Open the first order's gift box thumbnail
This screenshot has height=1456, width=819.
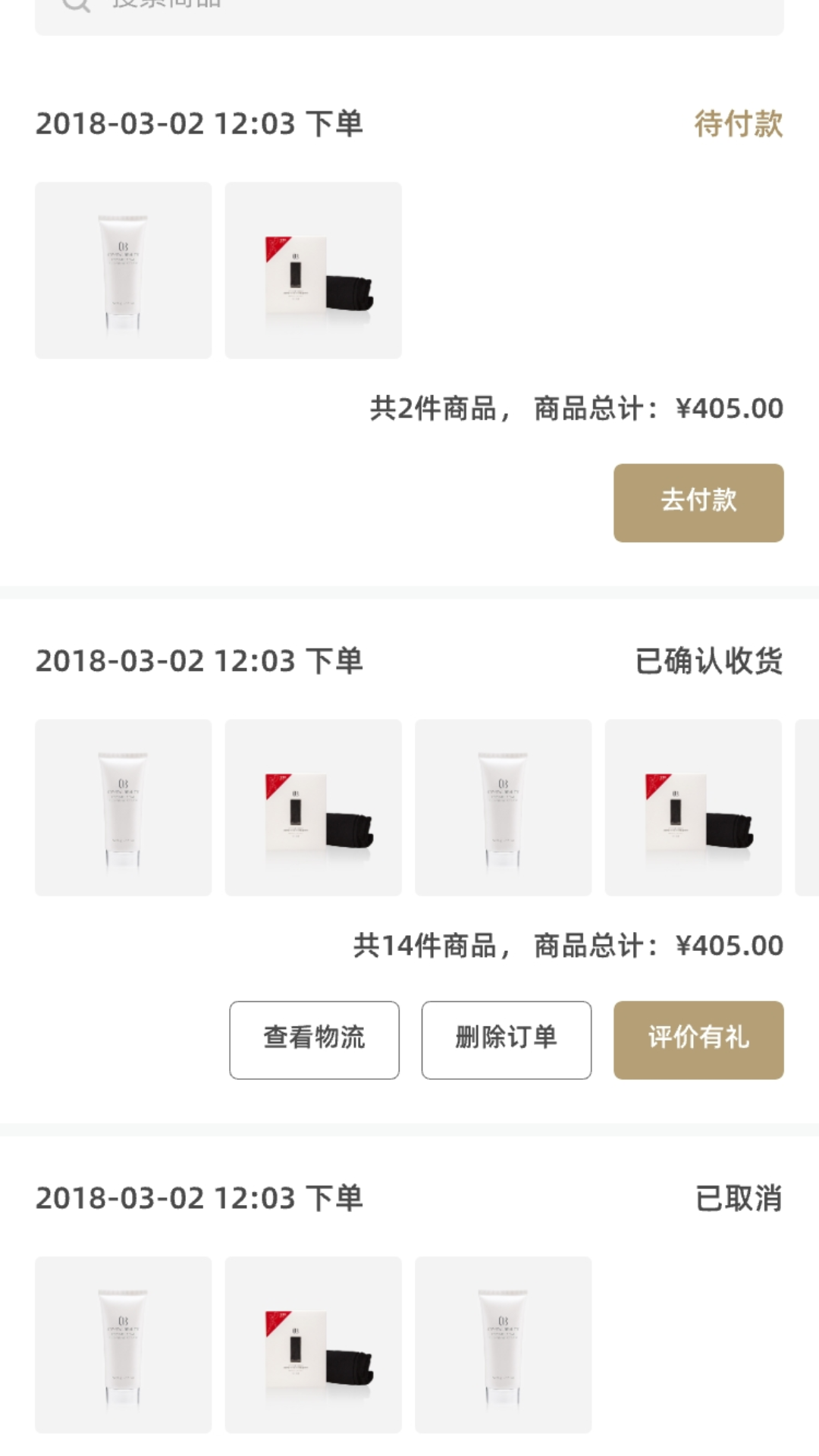(x=314, y=268)
